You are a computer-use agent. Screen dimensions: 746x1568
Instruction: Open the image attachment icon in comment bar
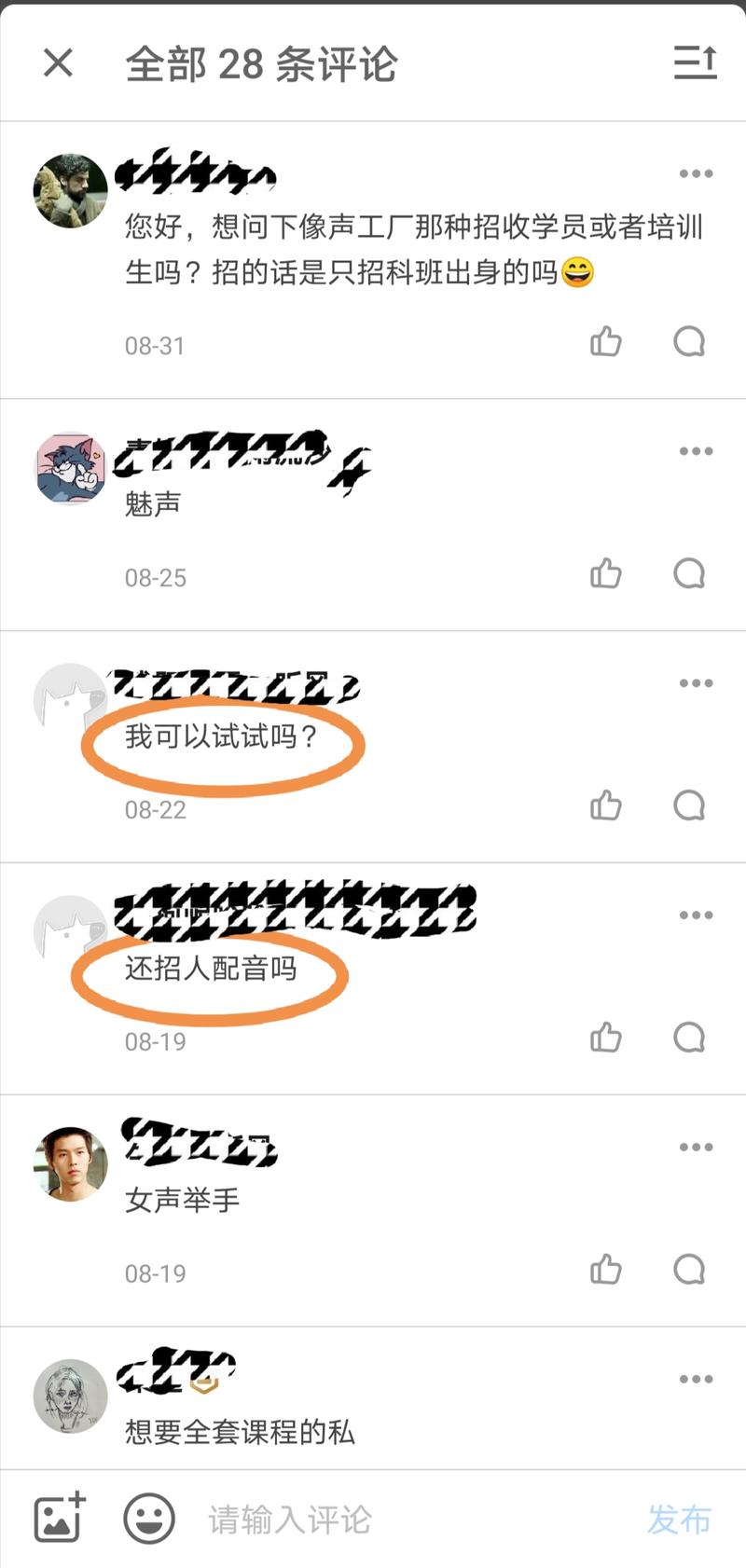pos(58,1518)
